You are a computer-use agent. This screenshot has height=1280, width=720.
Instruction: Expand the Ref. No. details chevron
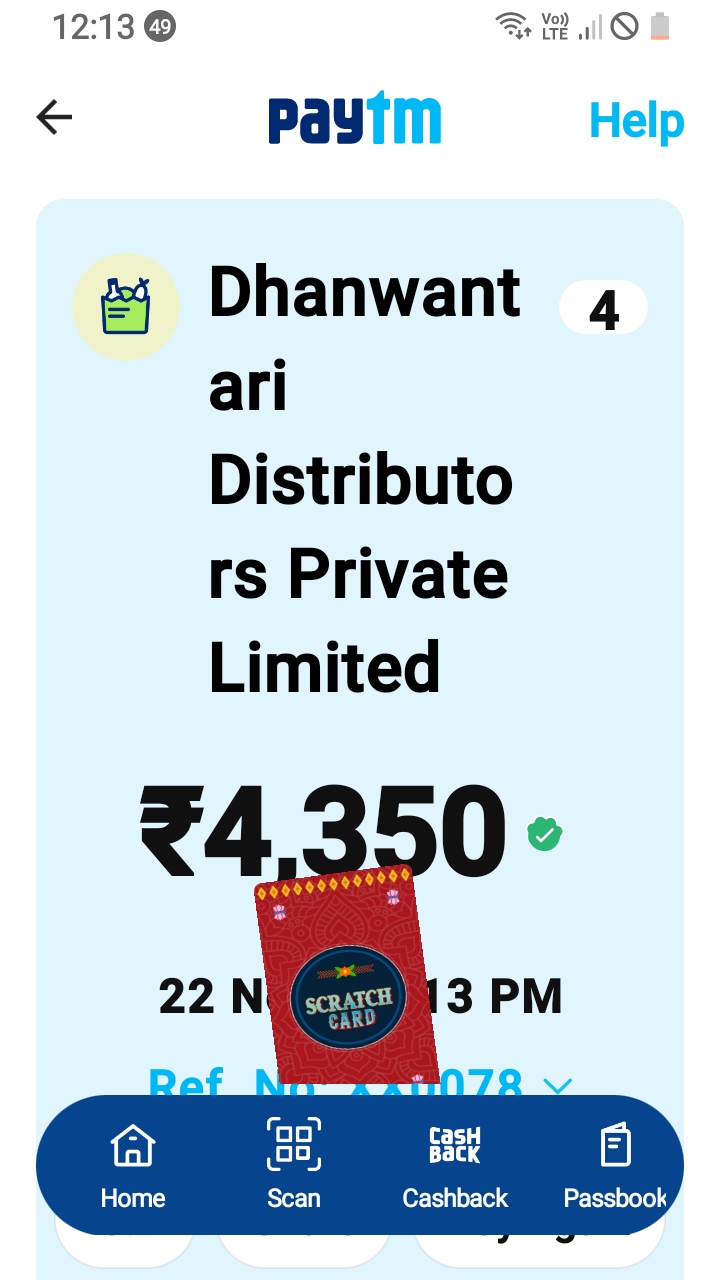coord(558,1085)
